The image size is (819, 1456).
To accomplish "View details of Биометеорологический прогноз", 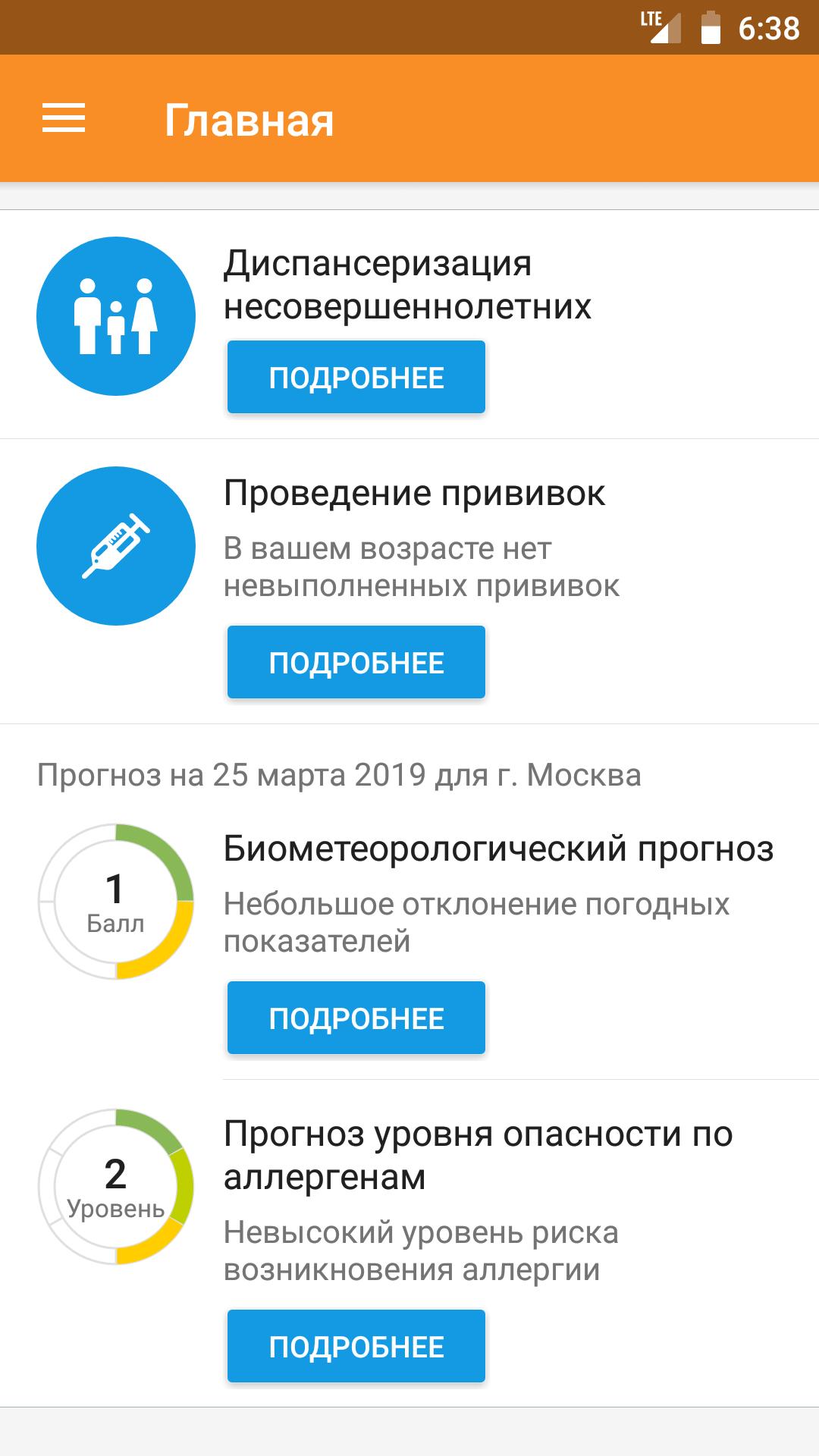I will (x=356, y=1018).
